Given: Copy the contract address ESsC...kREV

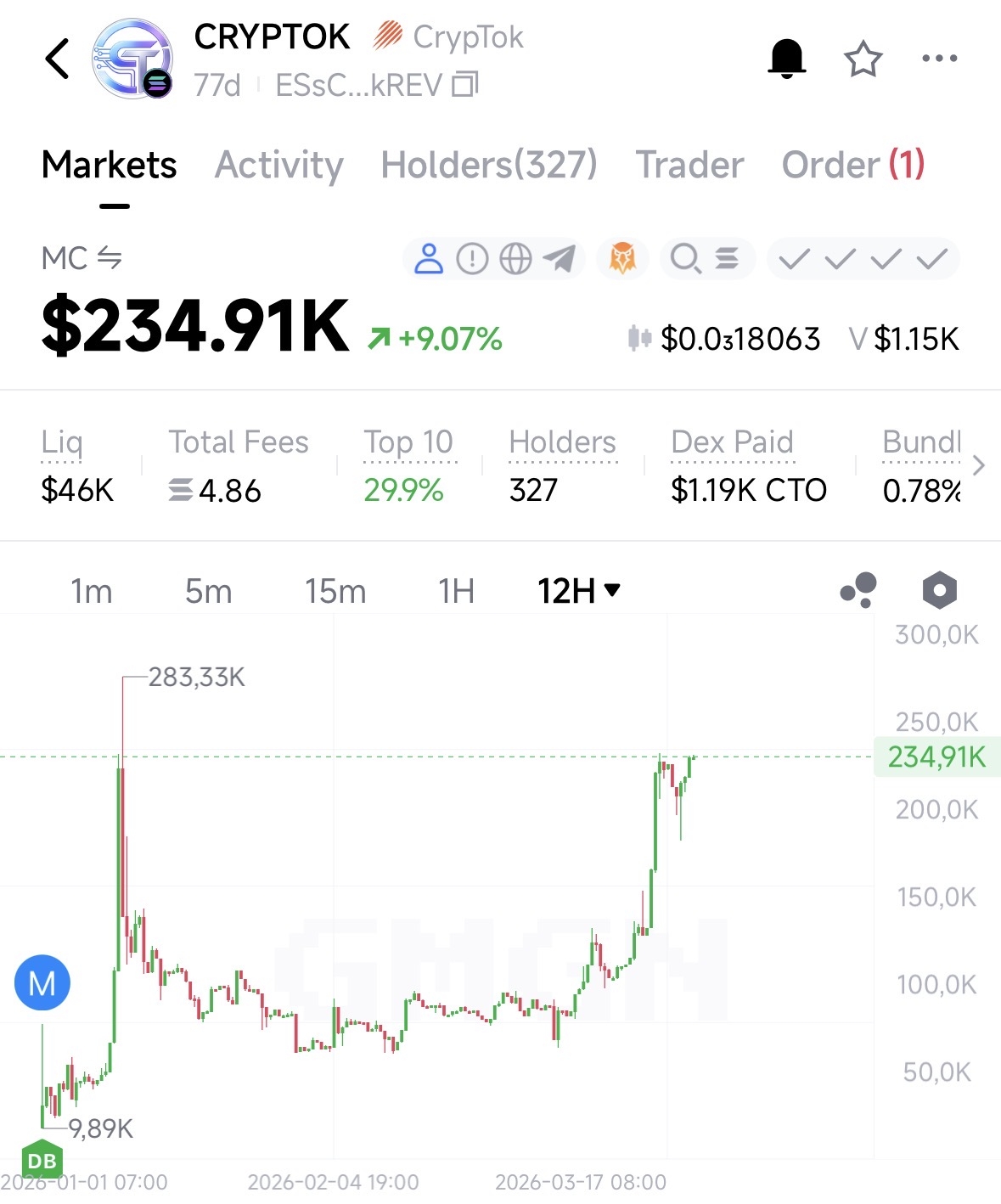Looking at the screenshot, I should click(x=465, y=85).
